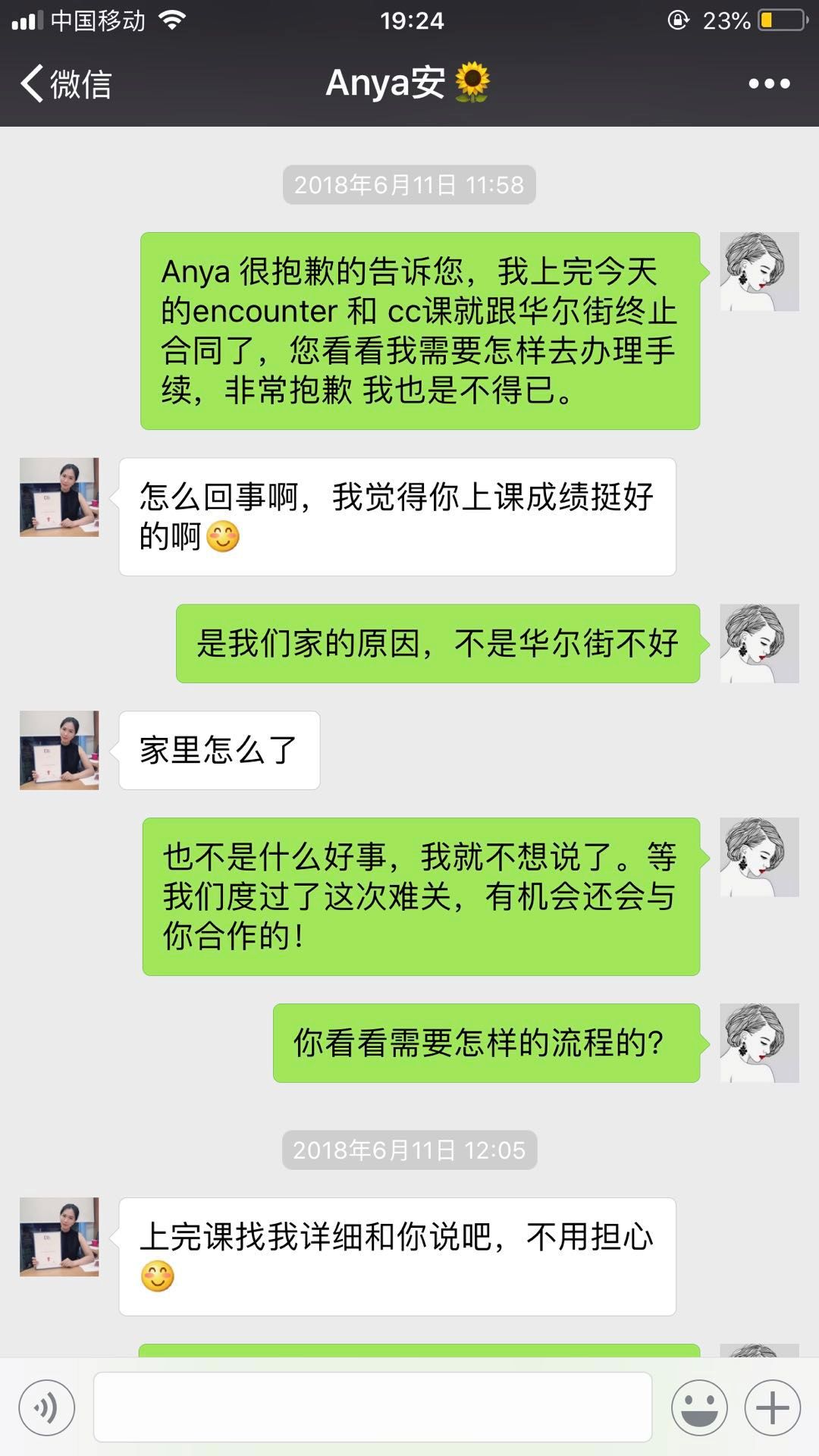Tap the Wi-Fi icon in status bar
Image resolution: width=819 pixels, height=1456 pixels.
171,20
